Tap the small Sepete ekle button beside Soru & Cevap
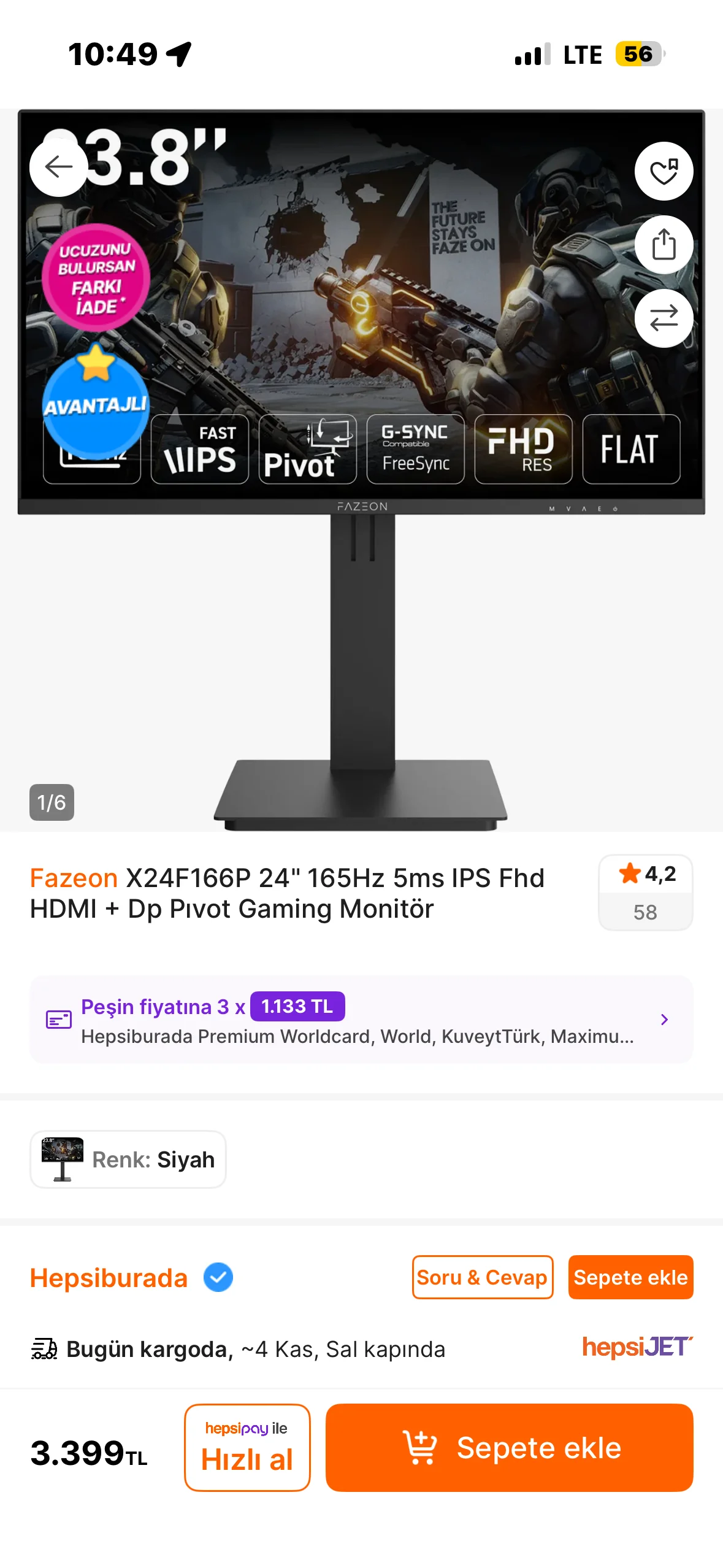 (x=630, y=1277)
